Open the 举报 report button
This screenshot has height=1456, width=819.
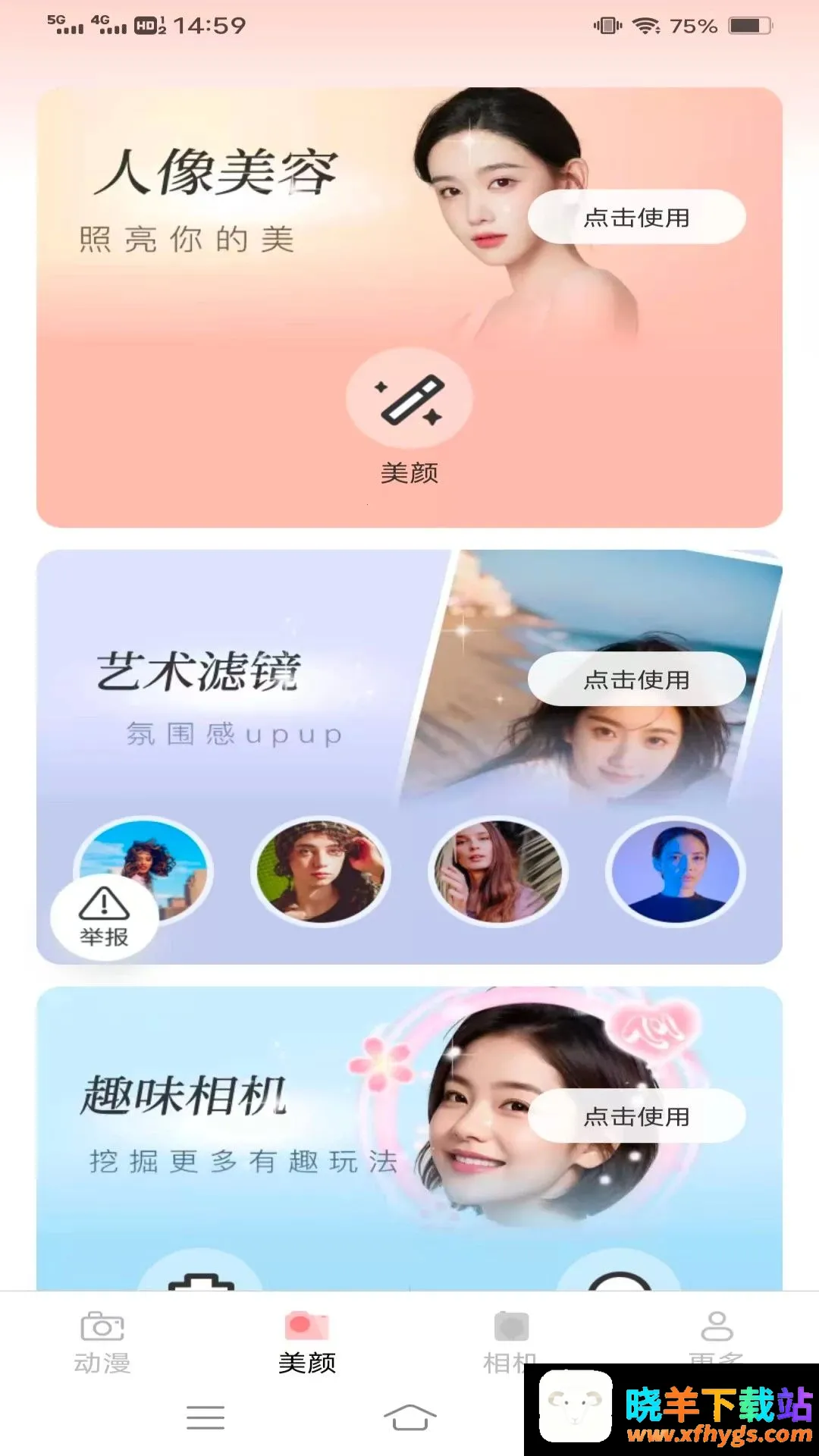tap(105, 918)
